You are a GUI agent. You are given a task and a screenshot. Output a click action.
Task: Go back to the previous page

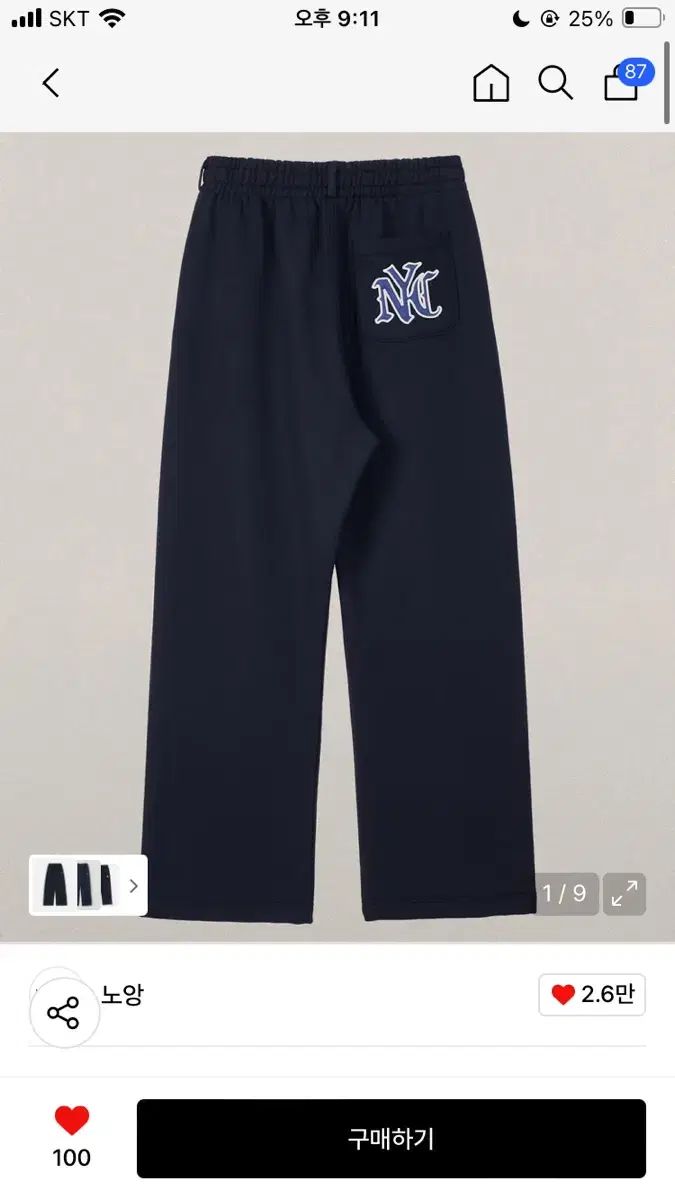tap(51, 83)
